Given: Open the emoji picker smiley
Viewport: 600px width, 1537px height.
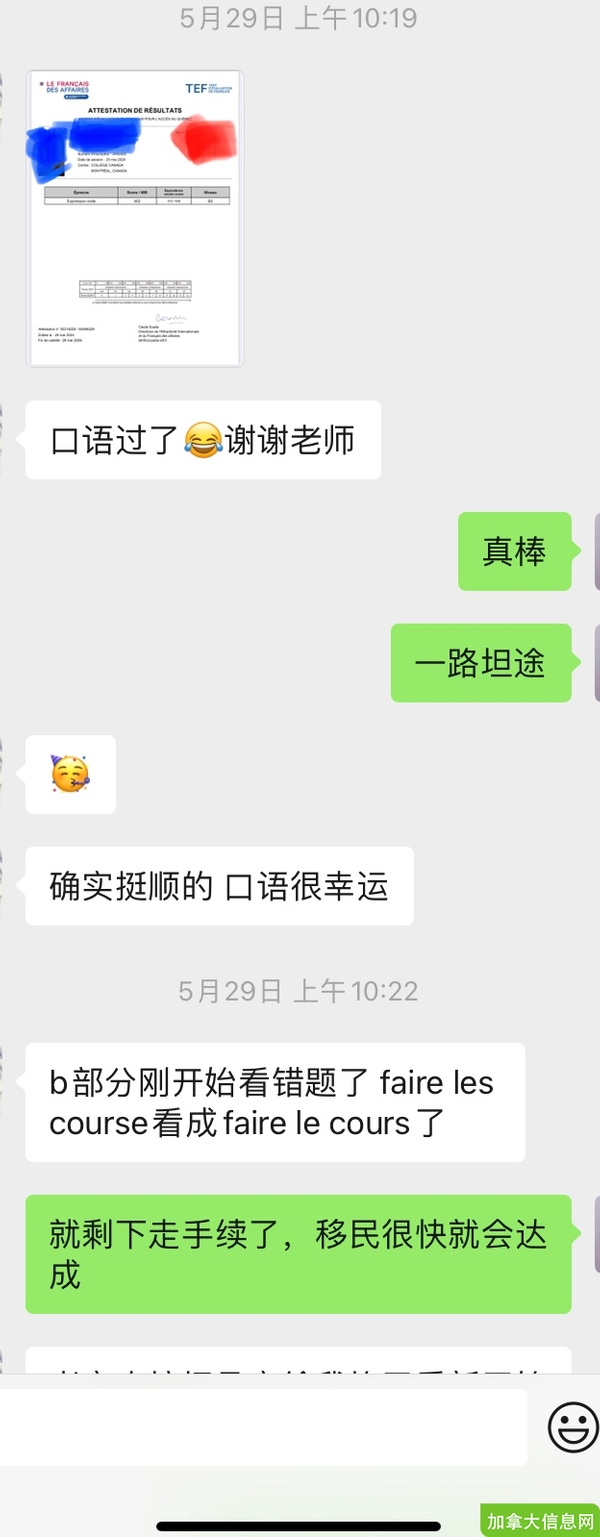Looking at the screenshot, I should click(573, 1427).
